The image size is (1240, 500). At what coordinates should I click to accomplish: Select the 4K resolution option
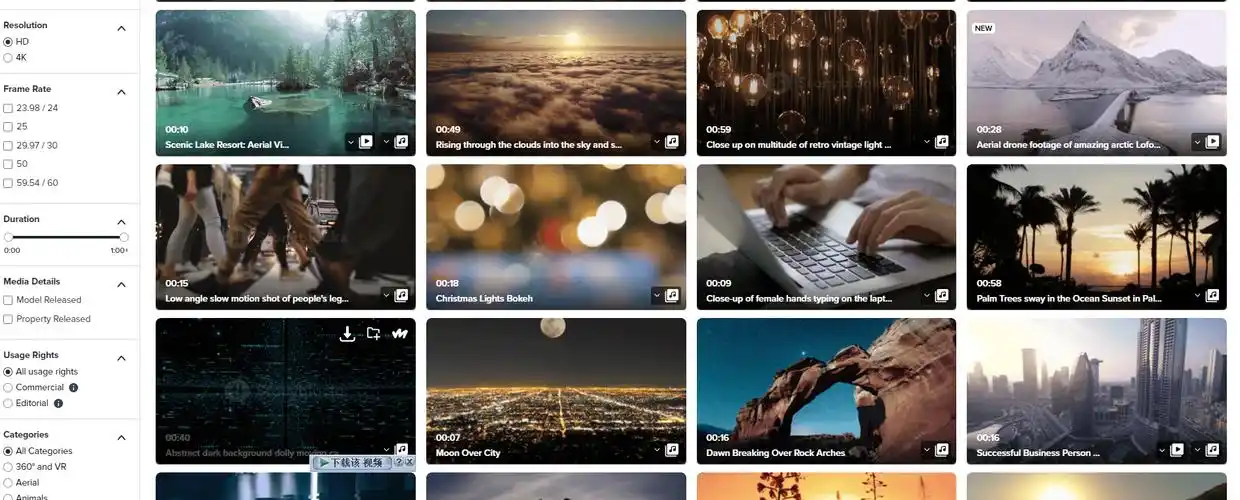click(x=8, y=58)
